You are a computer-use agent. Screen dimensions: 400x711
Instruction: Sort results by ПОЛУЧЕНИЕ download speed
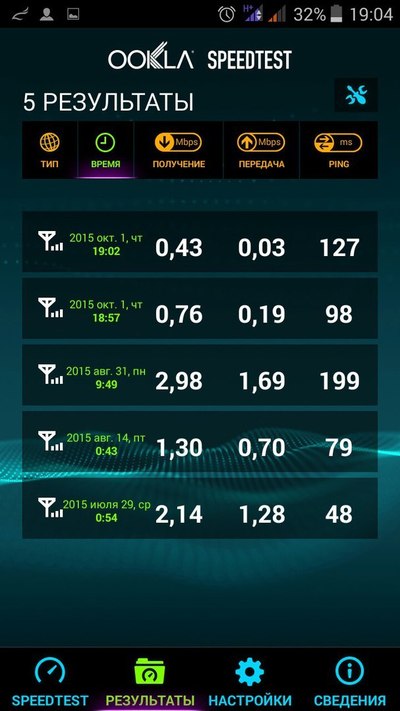(x=179, y=150)
